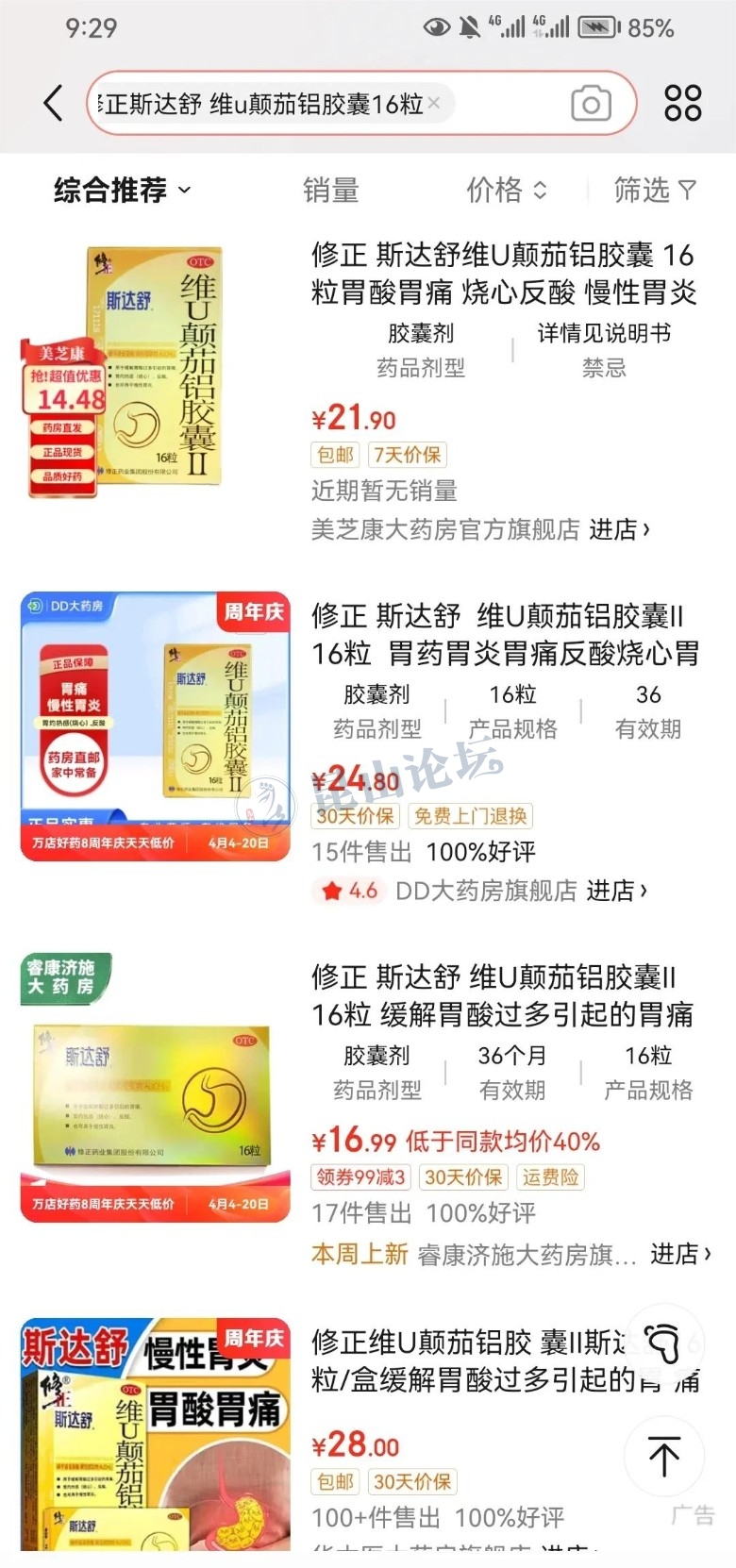Jump back to top with the arrow button
The image size is (736, 1568).
(x=664, y=1457)
